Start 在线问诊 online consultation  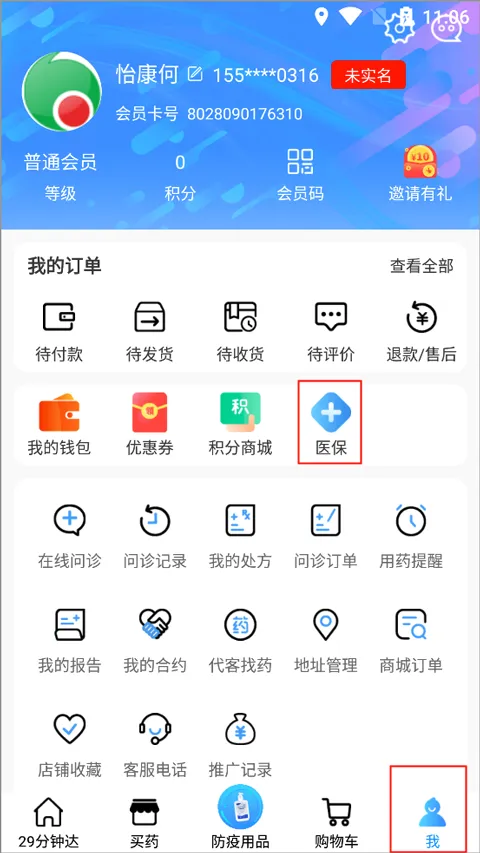pos(70,536)
